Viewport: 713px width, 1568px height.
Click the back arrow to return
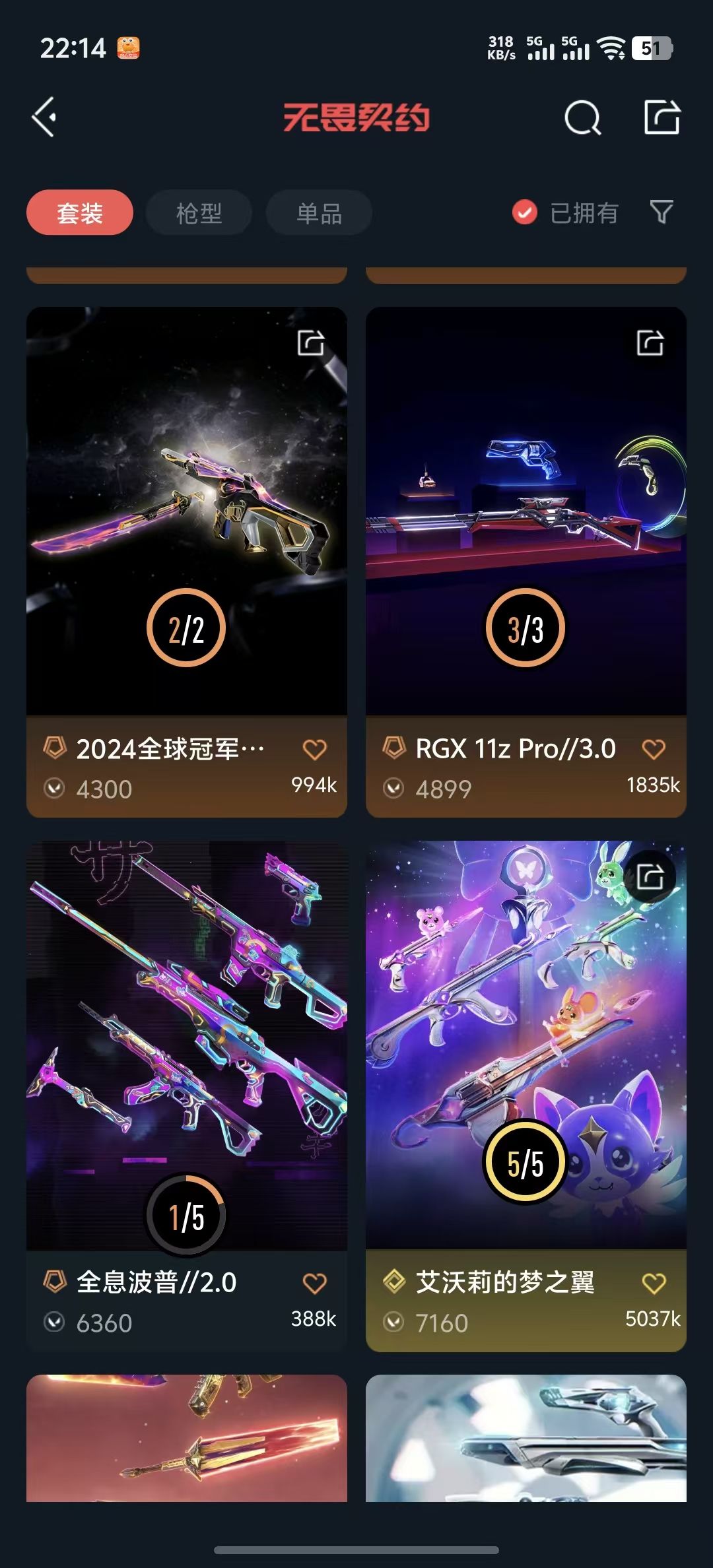pos(44,117)
